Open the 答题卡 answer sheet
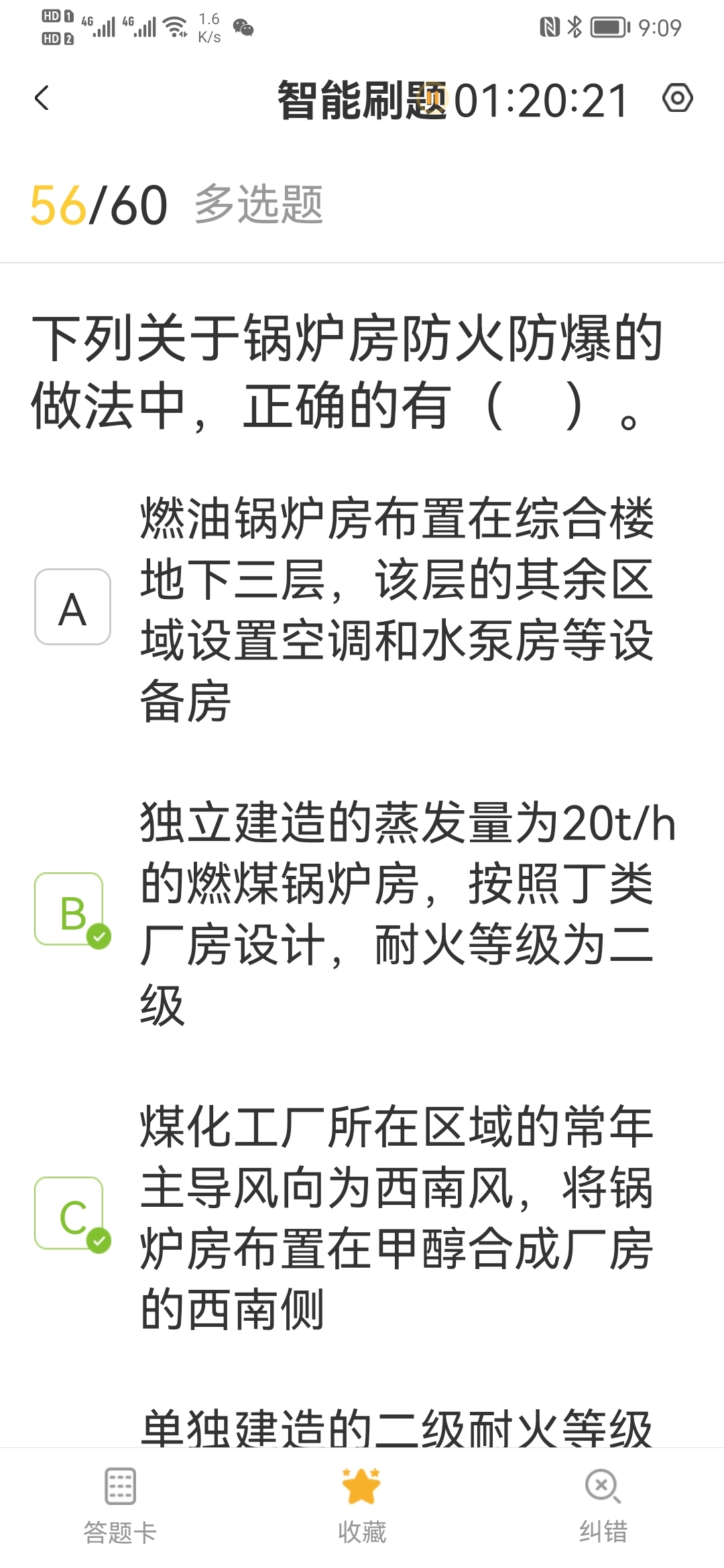 [x=120, y=1504]
